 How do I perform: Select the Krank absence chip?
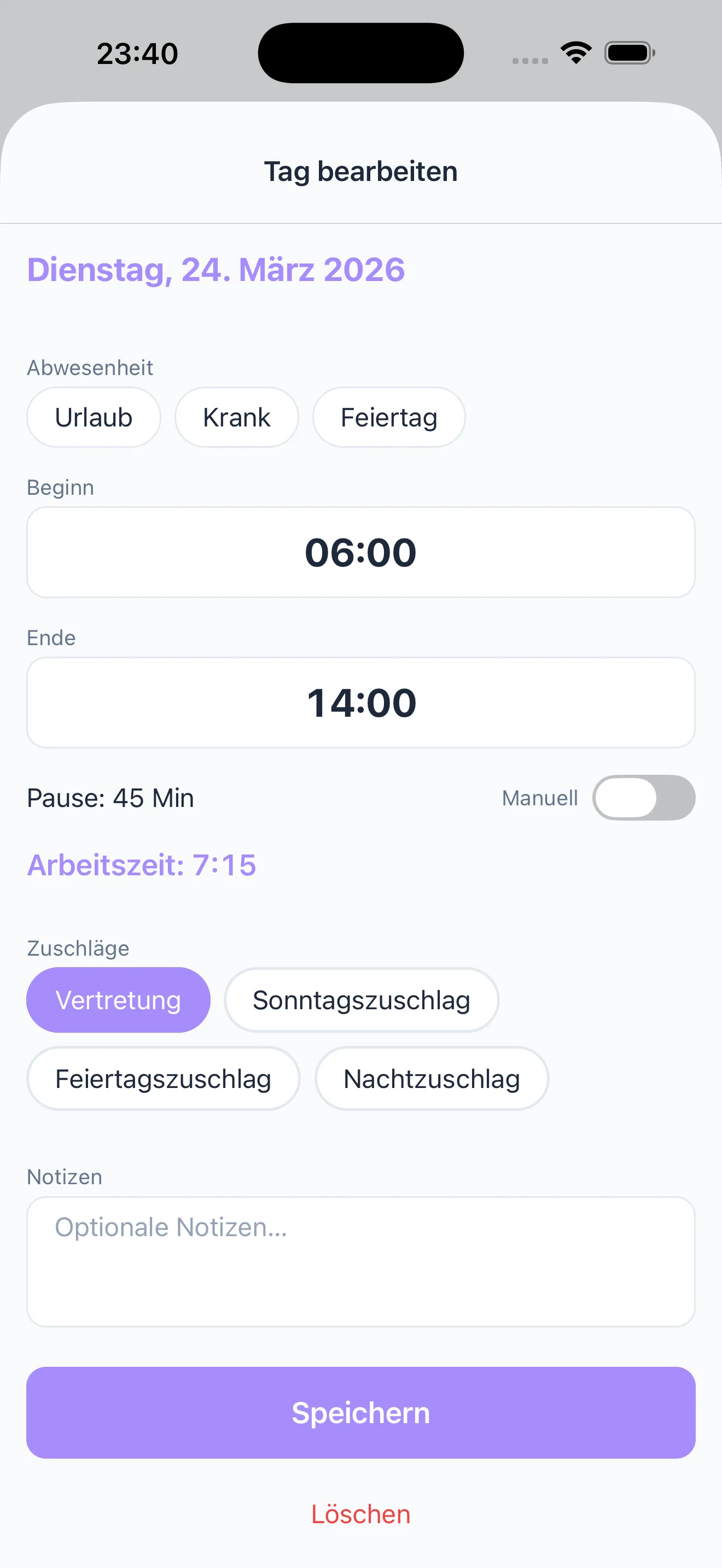[236, 417]
